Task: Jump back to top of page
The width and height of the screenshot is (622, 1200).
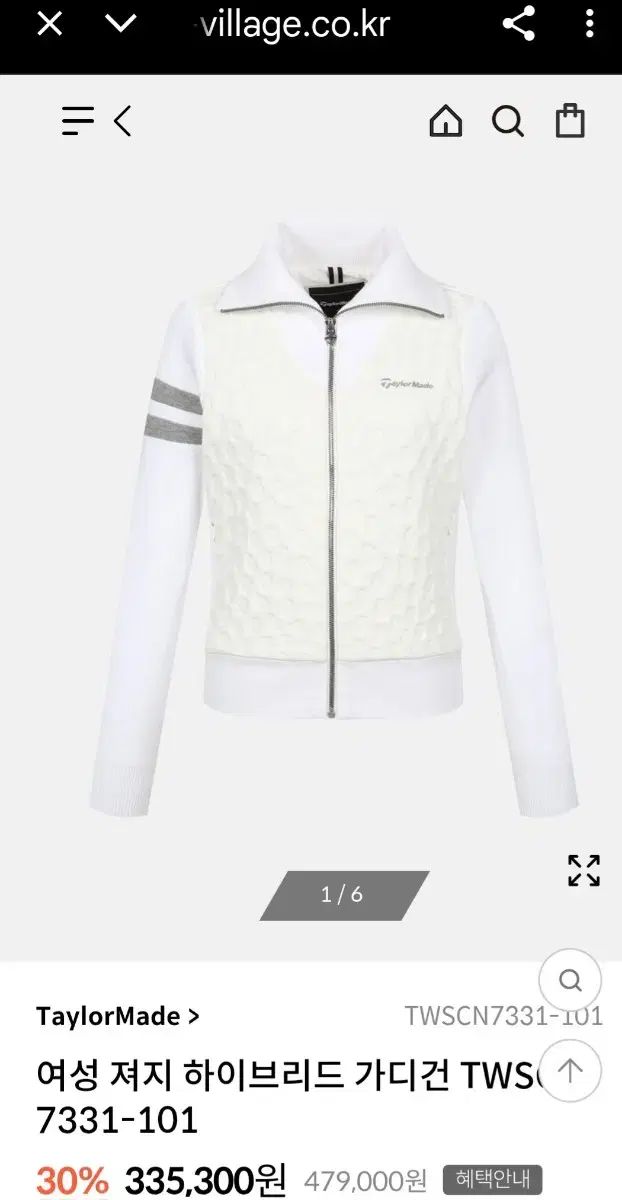Action: coord(570,1071)
